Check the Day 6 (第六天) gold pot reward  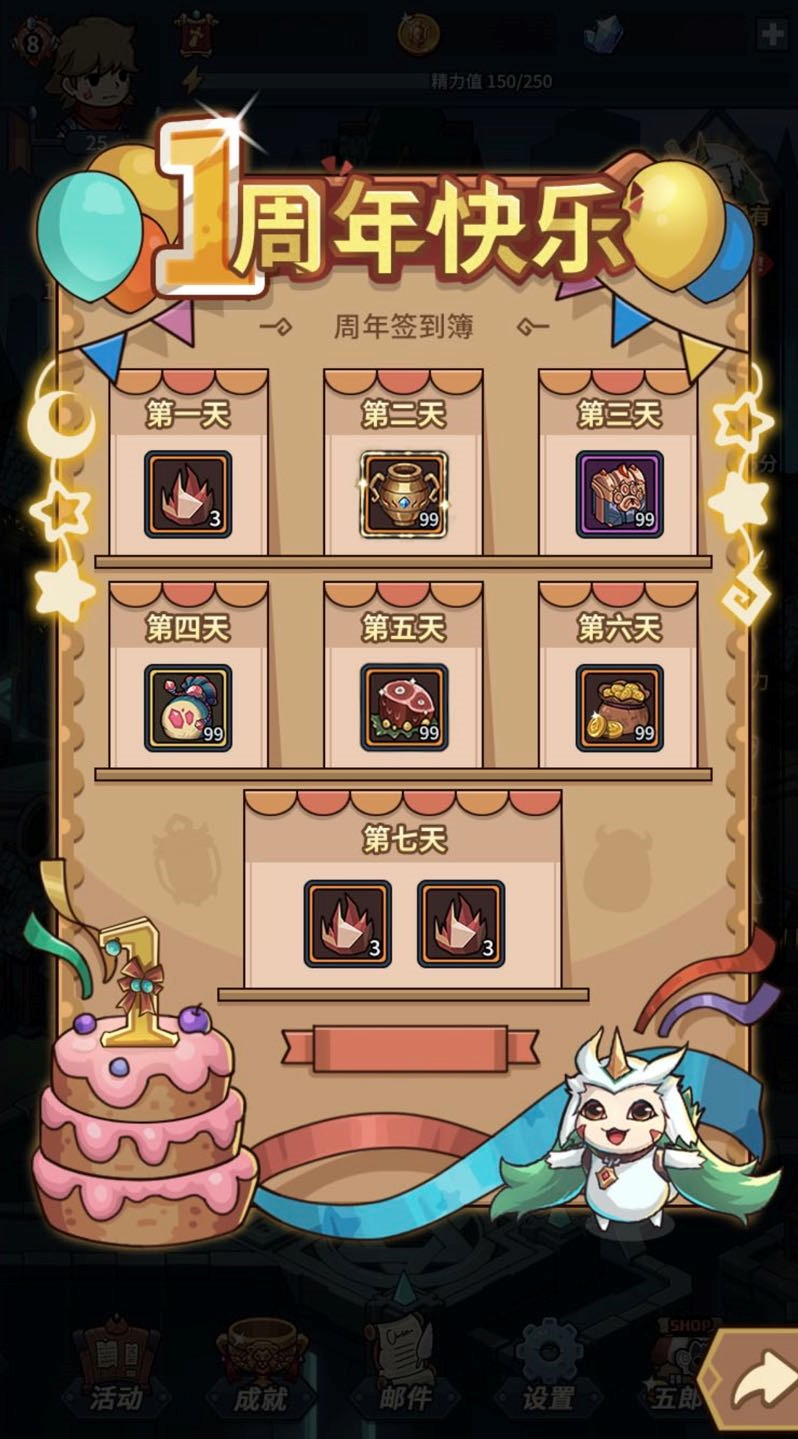[620, 708]
